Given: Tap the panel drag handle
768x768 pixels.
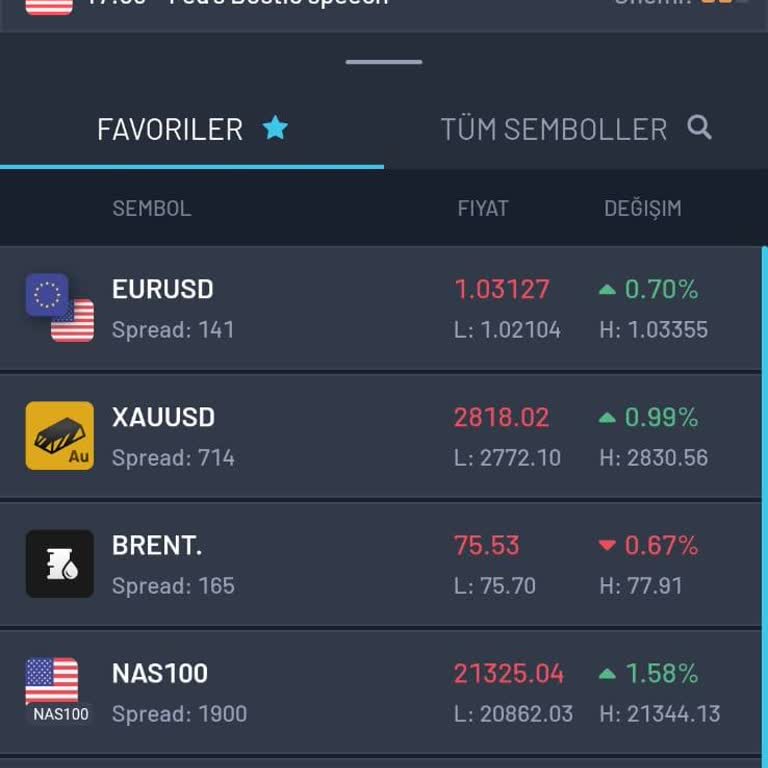Looking at the screenshot, I should pos(384,62).
